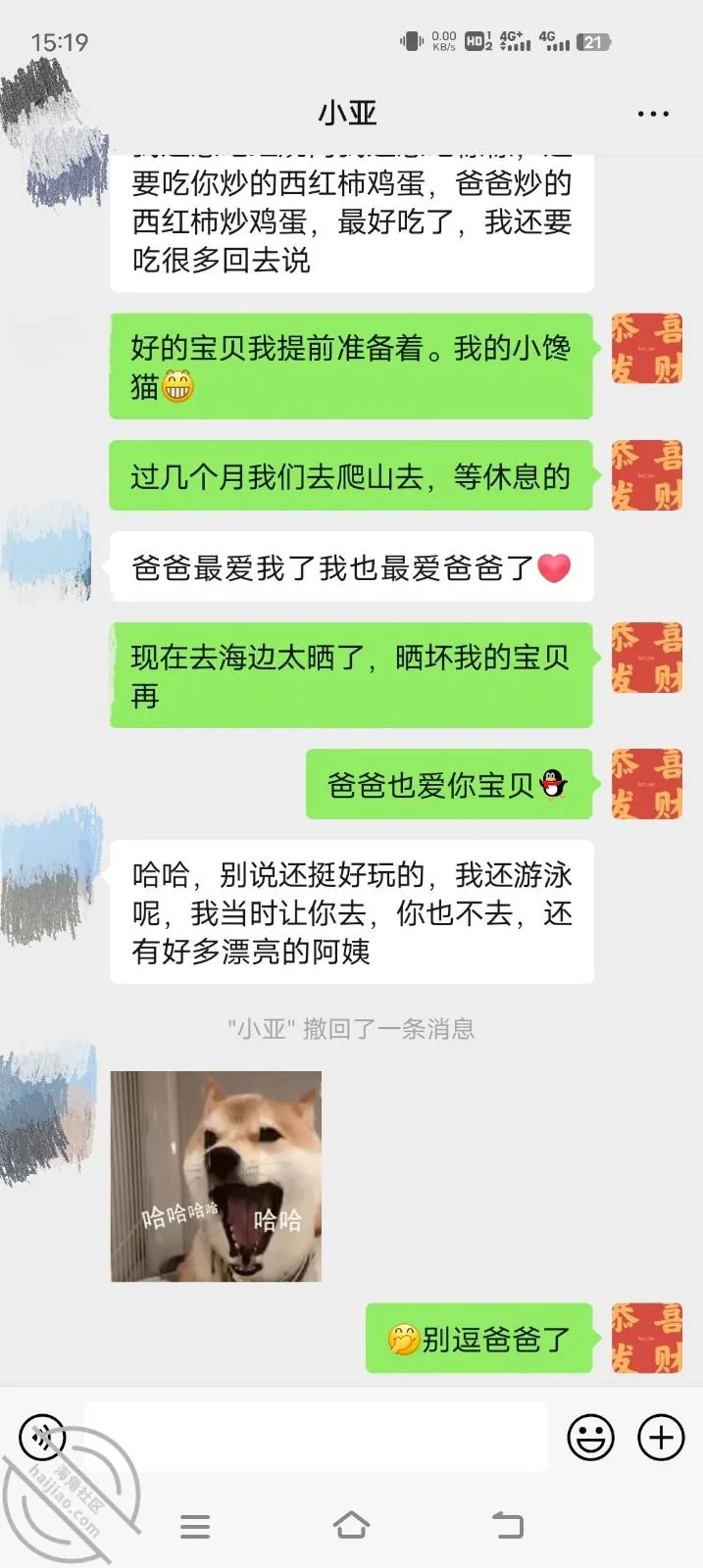Tap the message text input field

[x=315, y=1437]
